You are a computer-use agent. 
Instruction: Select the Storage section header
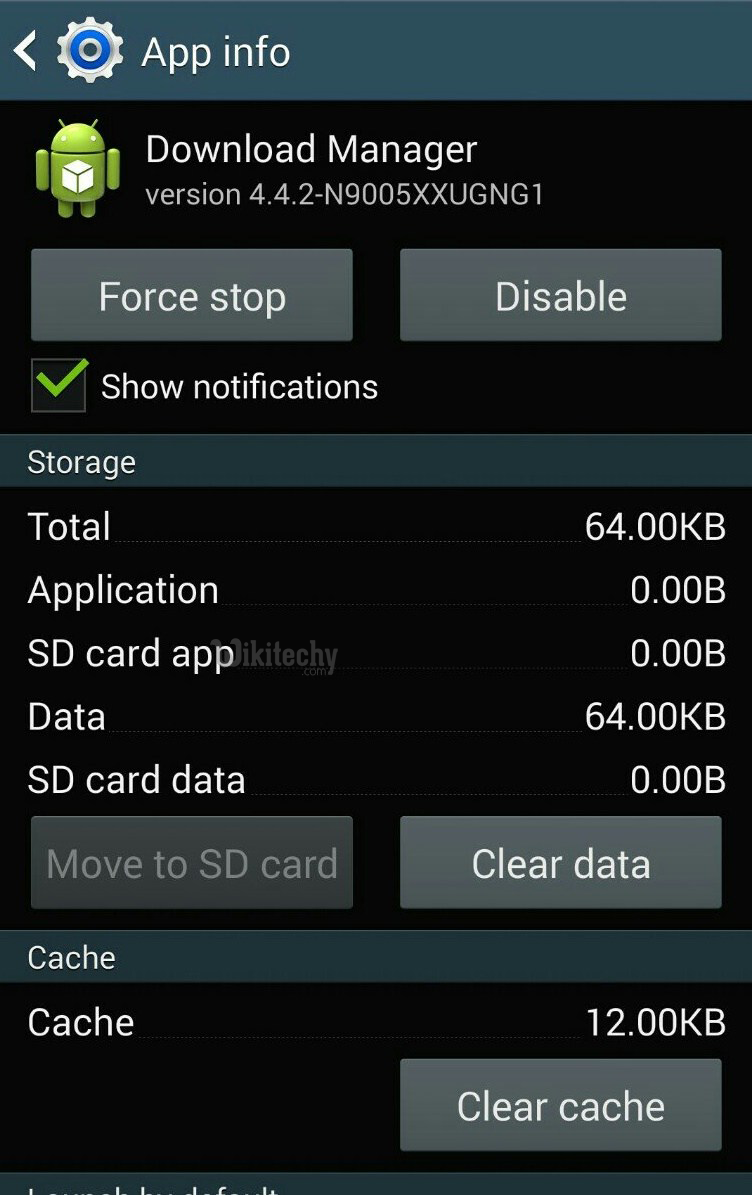(x=81, y=461)
